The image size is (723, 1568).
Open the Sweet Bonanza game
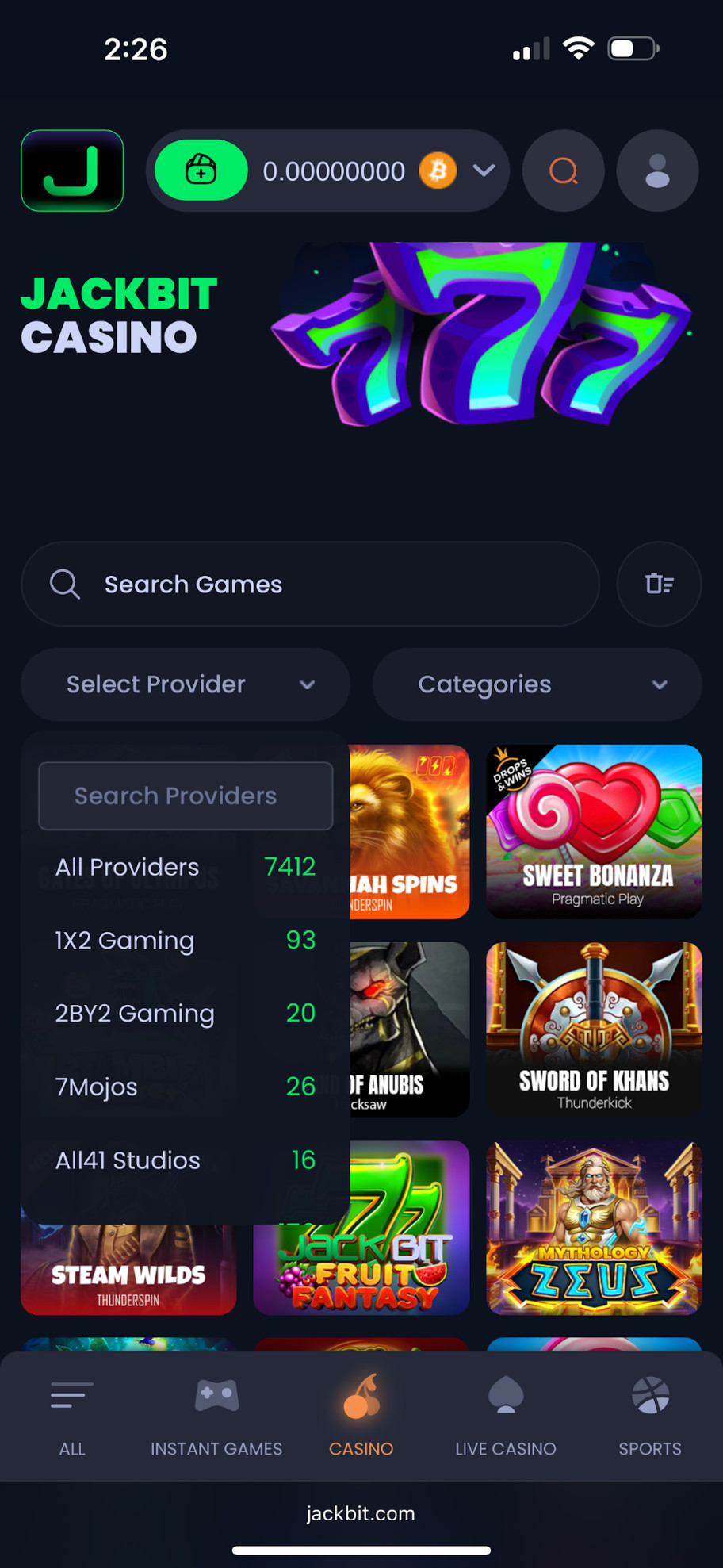coord(594,831)
